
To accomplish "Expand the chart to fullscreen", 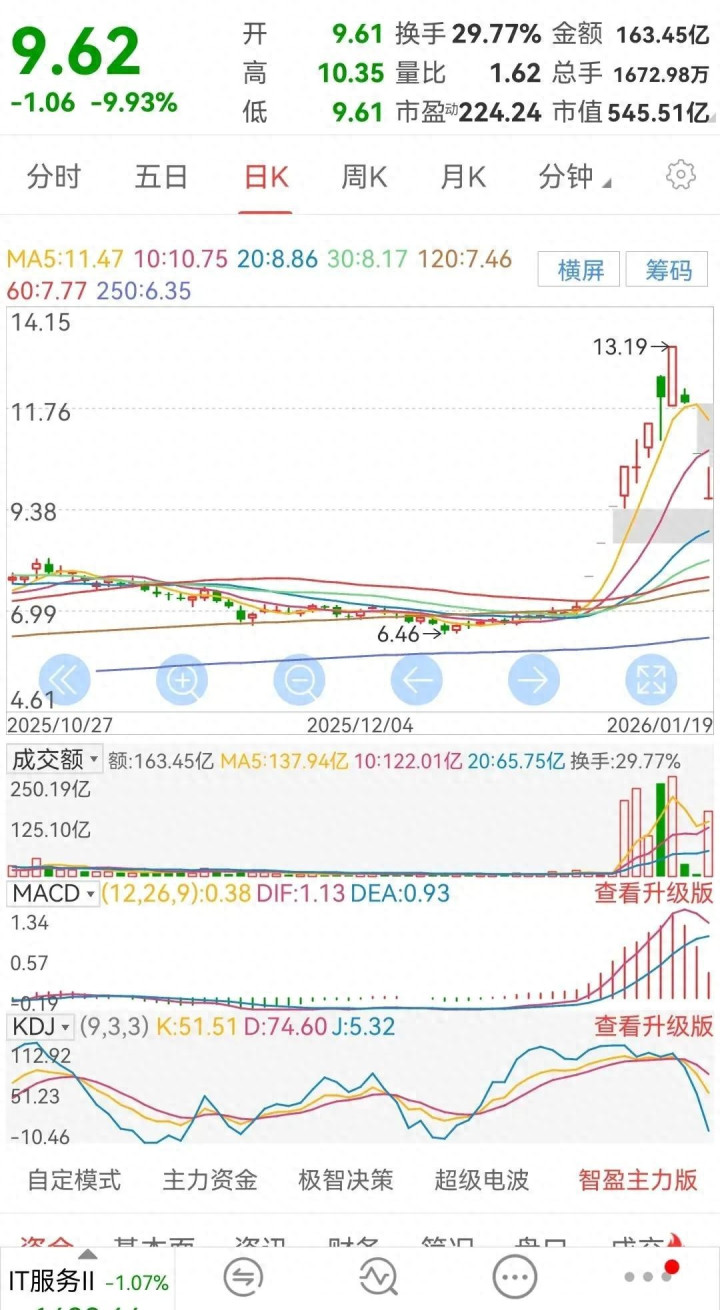I will [651, 681].
